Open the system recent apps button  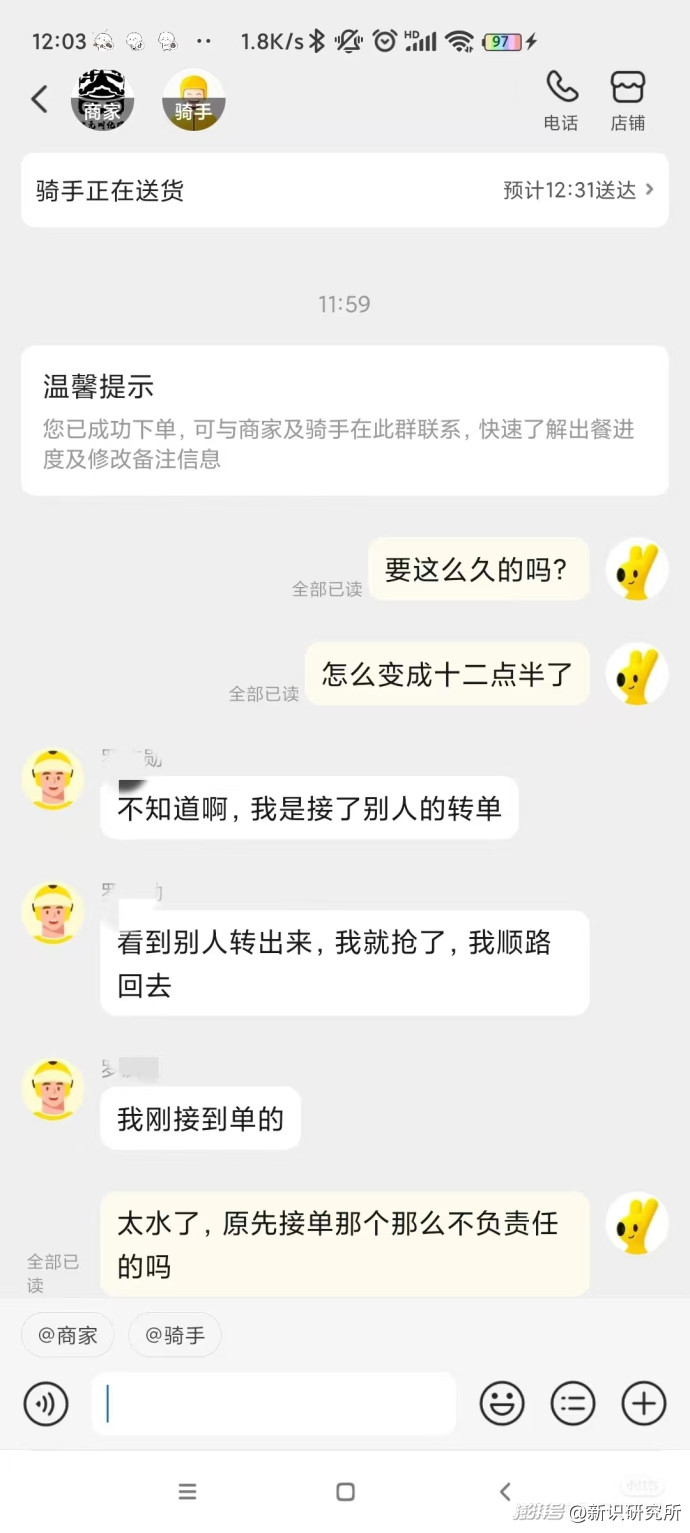[187, 1492]
